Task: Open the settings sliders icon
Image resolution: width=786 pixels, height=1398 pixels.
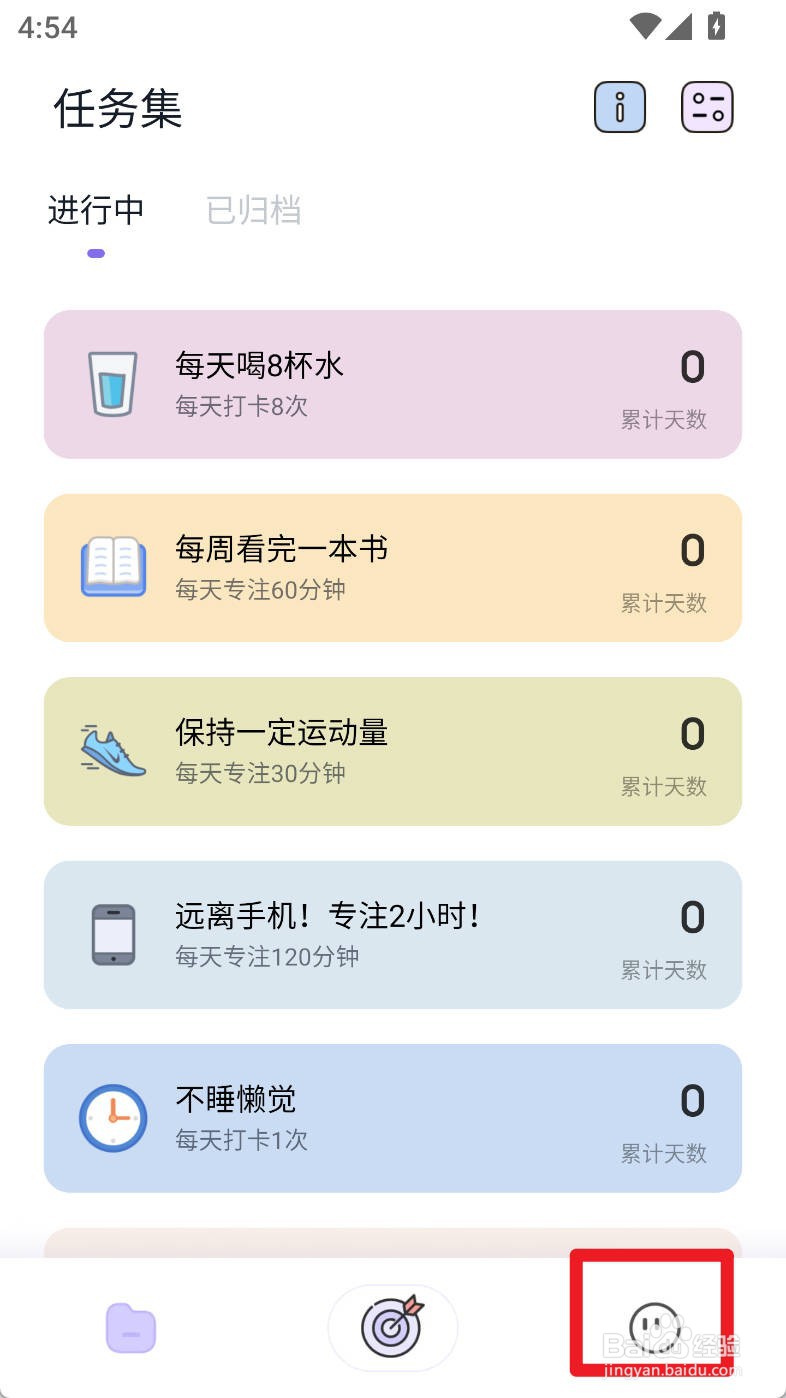Action: pos(707,107)
